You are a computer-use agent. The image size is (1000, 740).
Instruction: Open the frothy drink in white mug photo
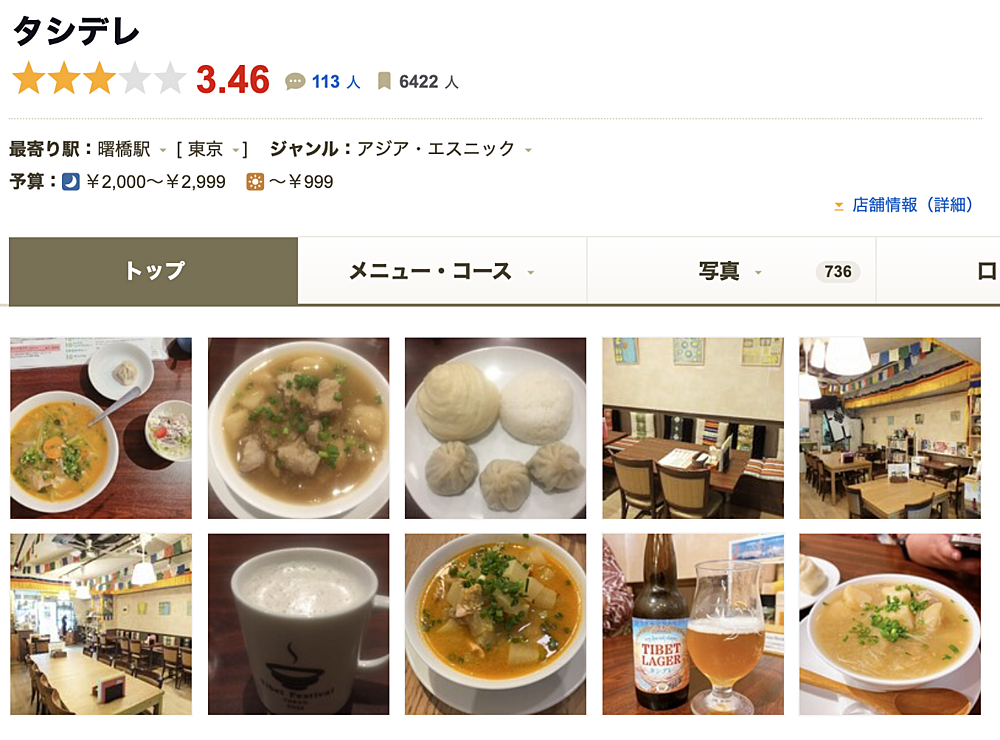[298, 624]
